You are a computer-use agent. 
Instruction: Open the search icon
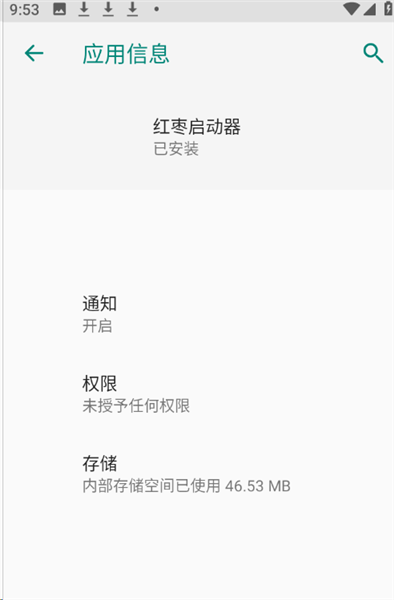373,53
